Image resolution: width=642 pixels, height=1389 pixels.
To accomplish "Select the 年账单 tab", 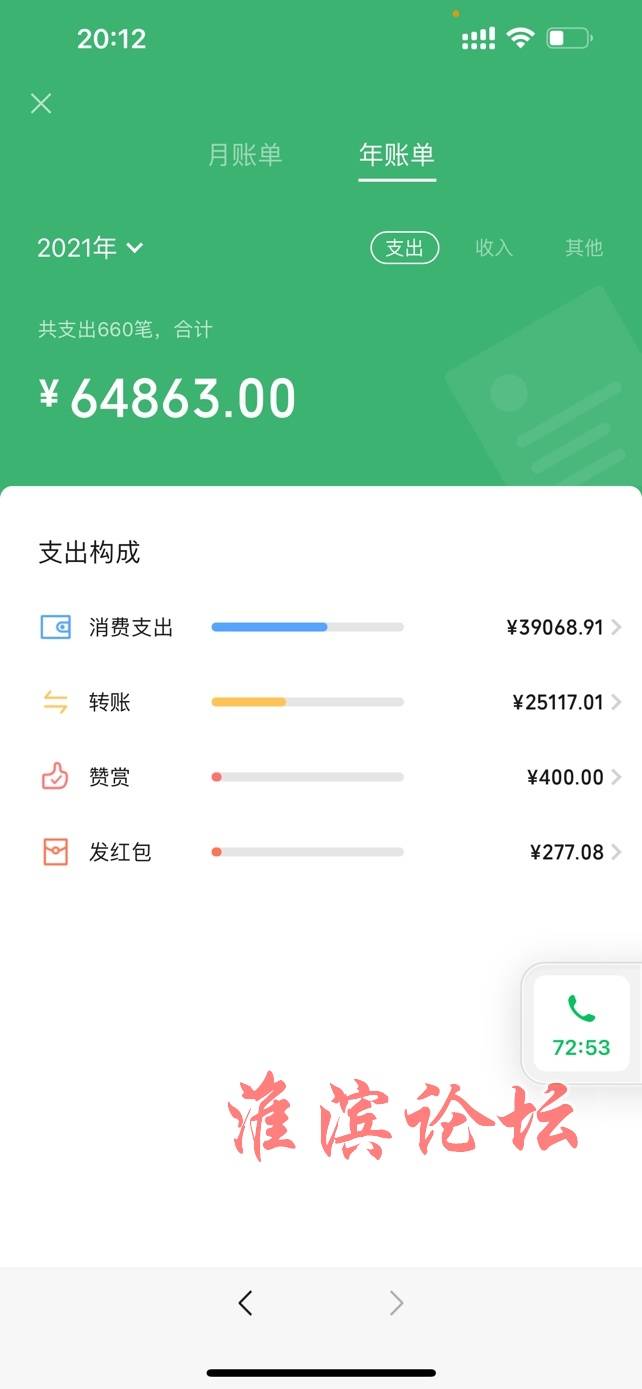I will click(397, 155).
